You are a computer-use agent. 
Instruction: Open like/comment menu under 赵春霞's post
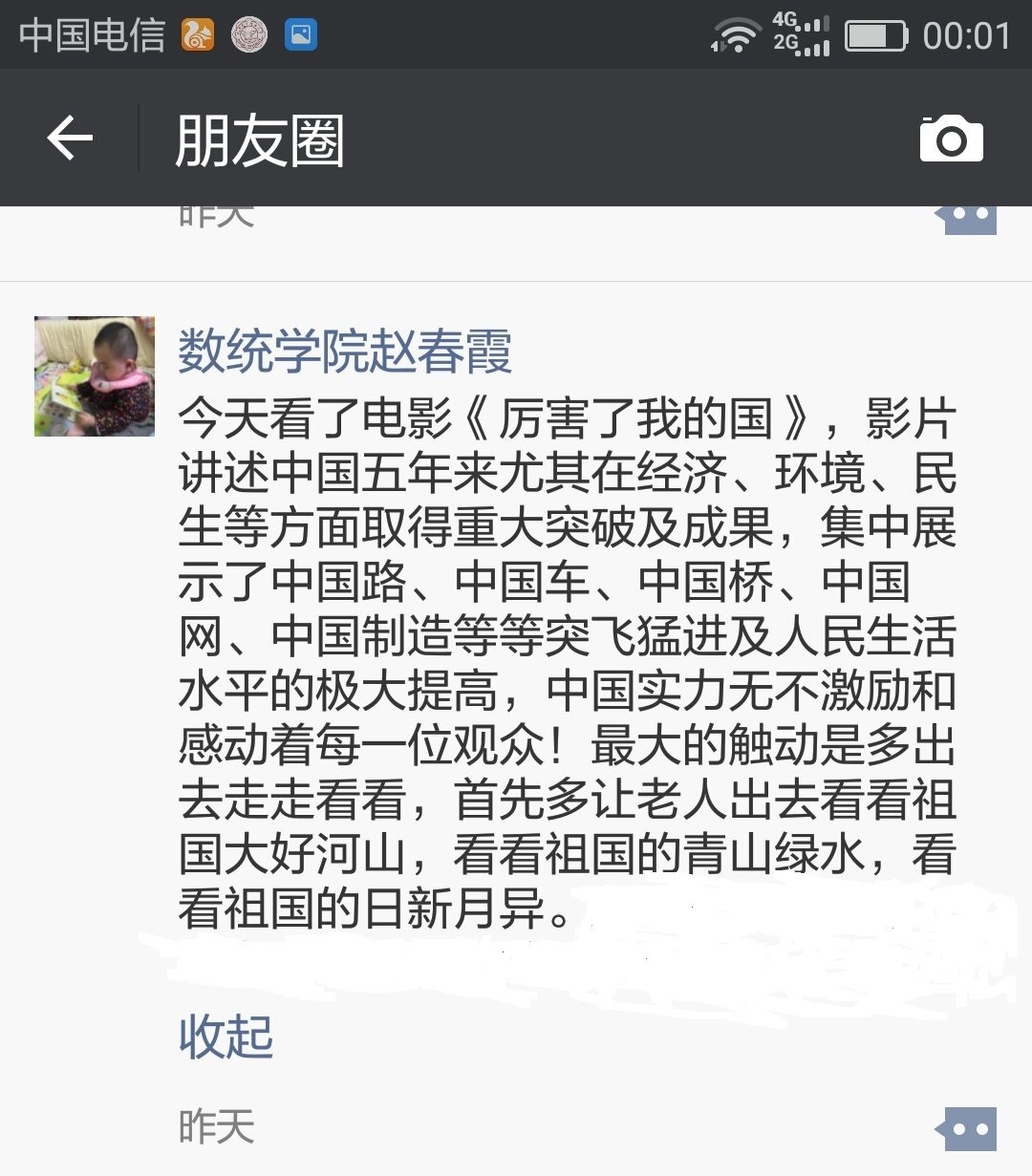tap(967, 1129)
